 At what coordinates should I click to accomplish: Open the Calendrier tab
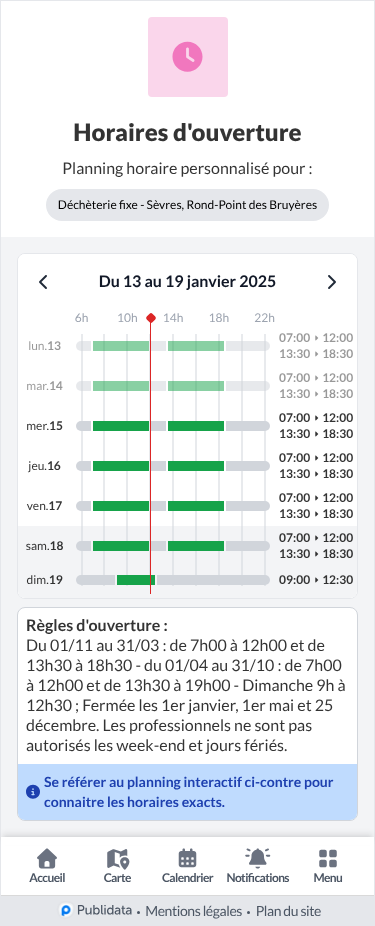click(187, 866)
